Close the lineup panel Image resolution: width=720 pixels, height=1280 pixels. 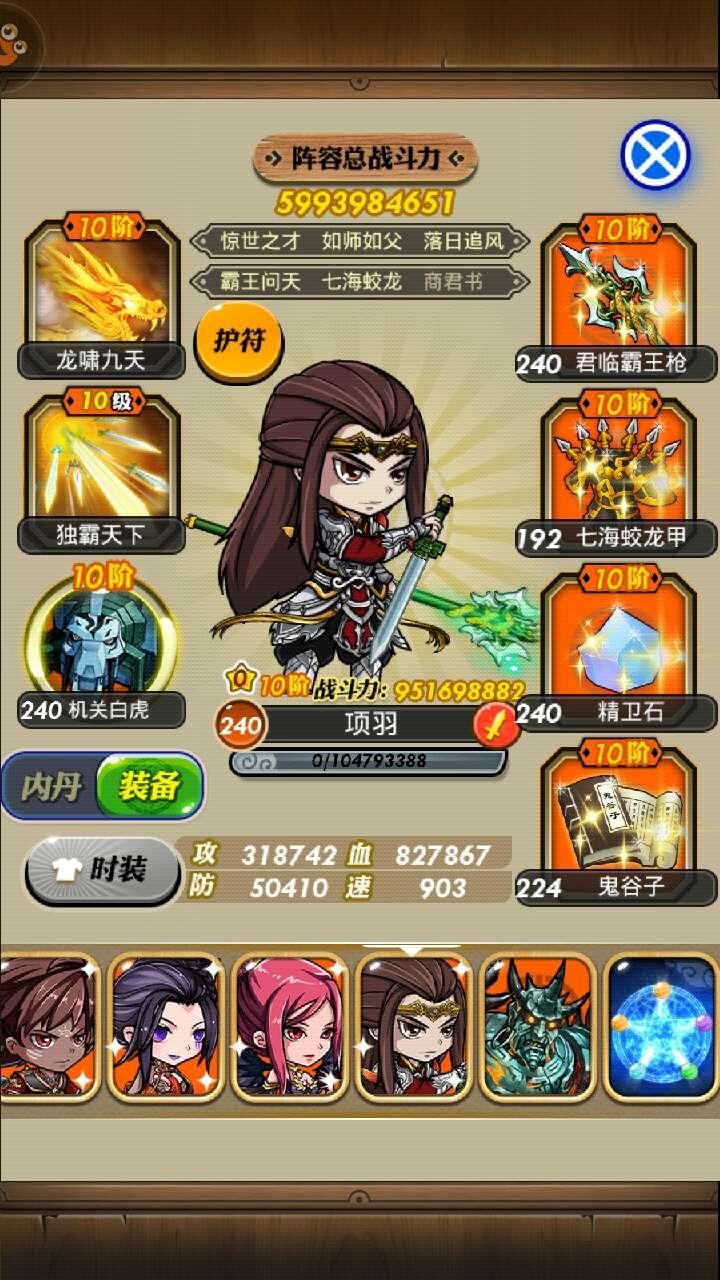(656, 155)
